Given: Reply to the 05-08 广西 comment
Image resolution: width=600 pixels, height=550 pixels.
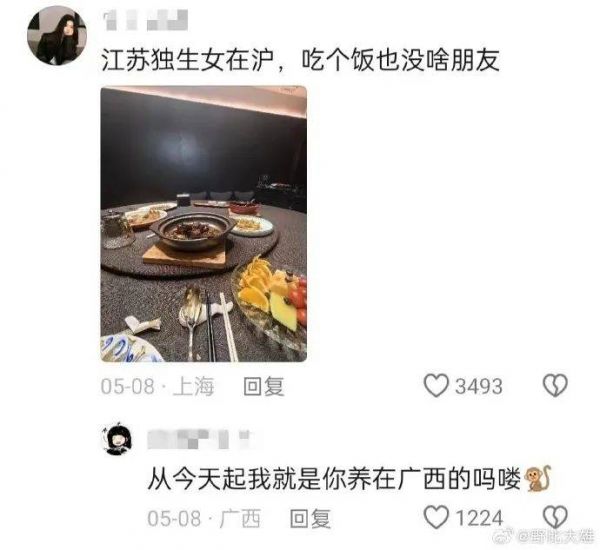Looking at the screenshot, I should (x=309, y=518).
